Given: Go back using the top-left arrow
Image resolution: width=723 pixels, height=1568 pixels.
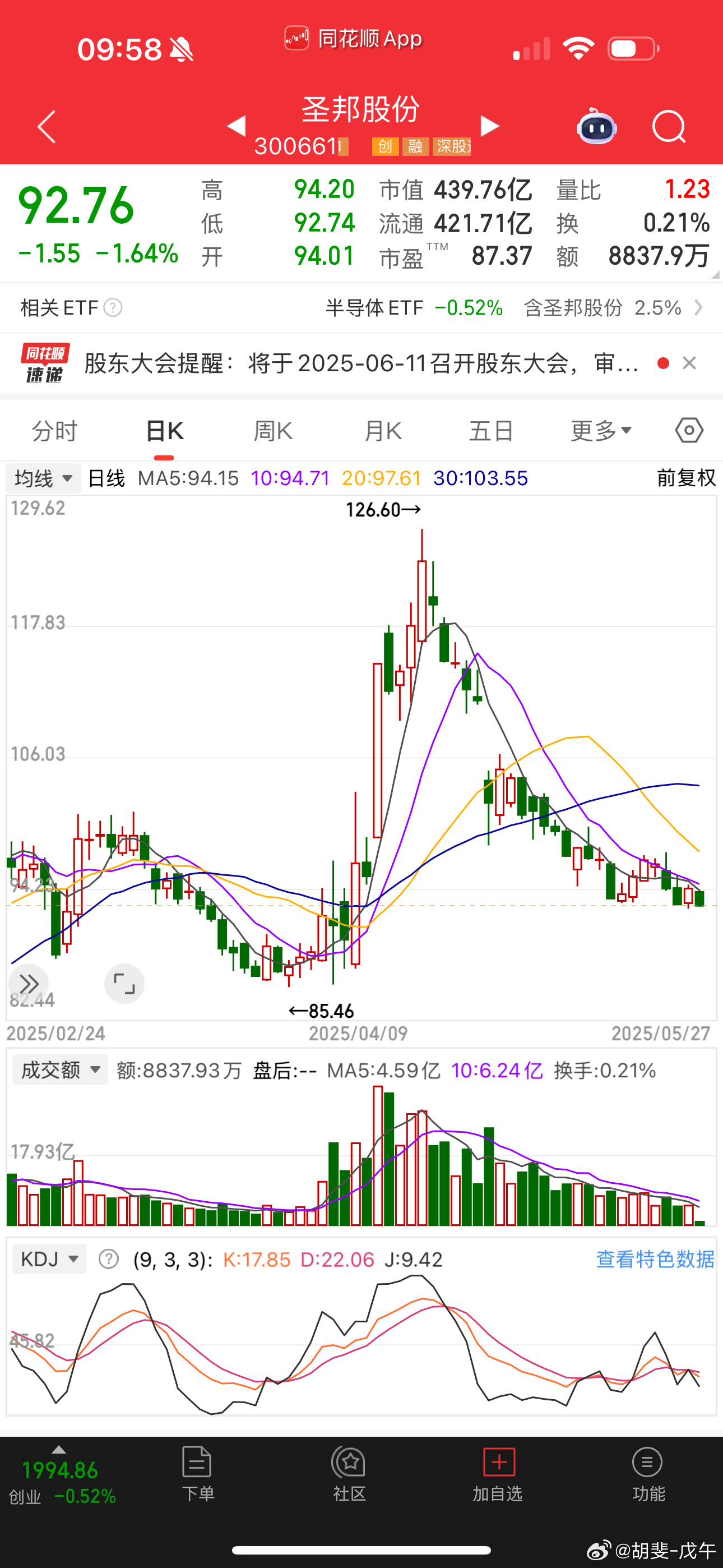Looking at the screenshot, I should (47, 127).
